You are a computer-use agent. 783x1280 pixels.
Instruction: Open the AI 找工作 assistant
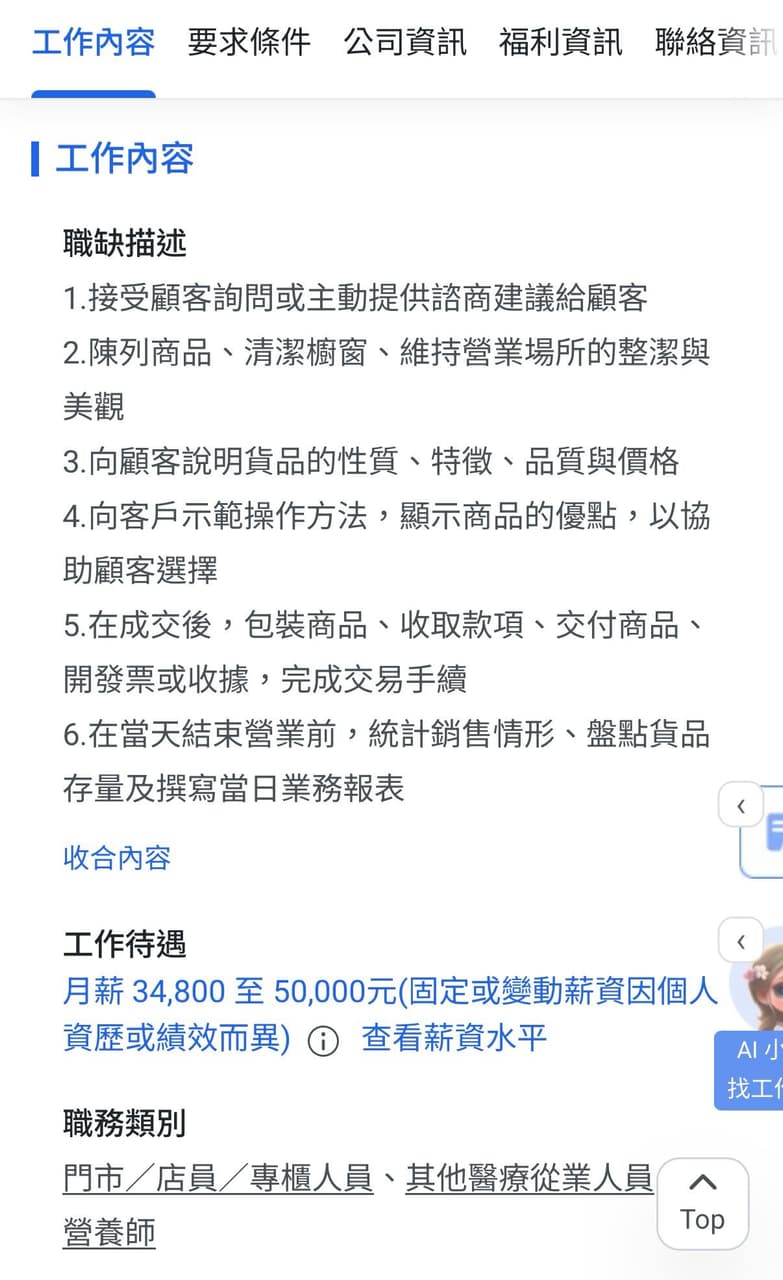(x=752, y=1070)
